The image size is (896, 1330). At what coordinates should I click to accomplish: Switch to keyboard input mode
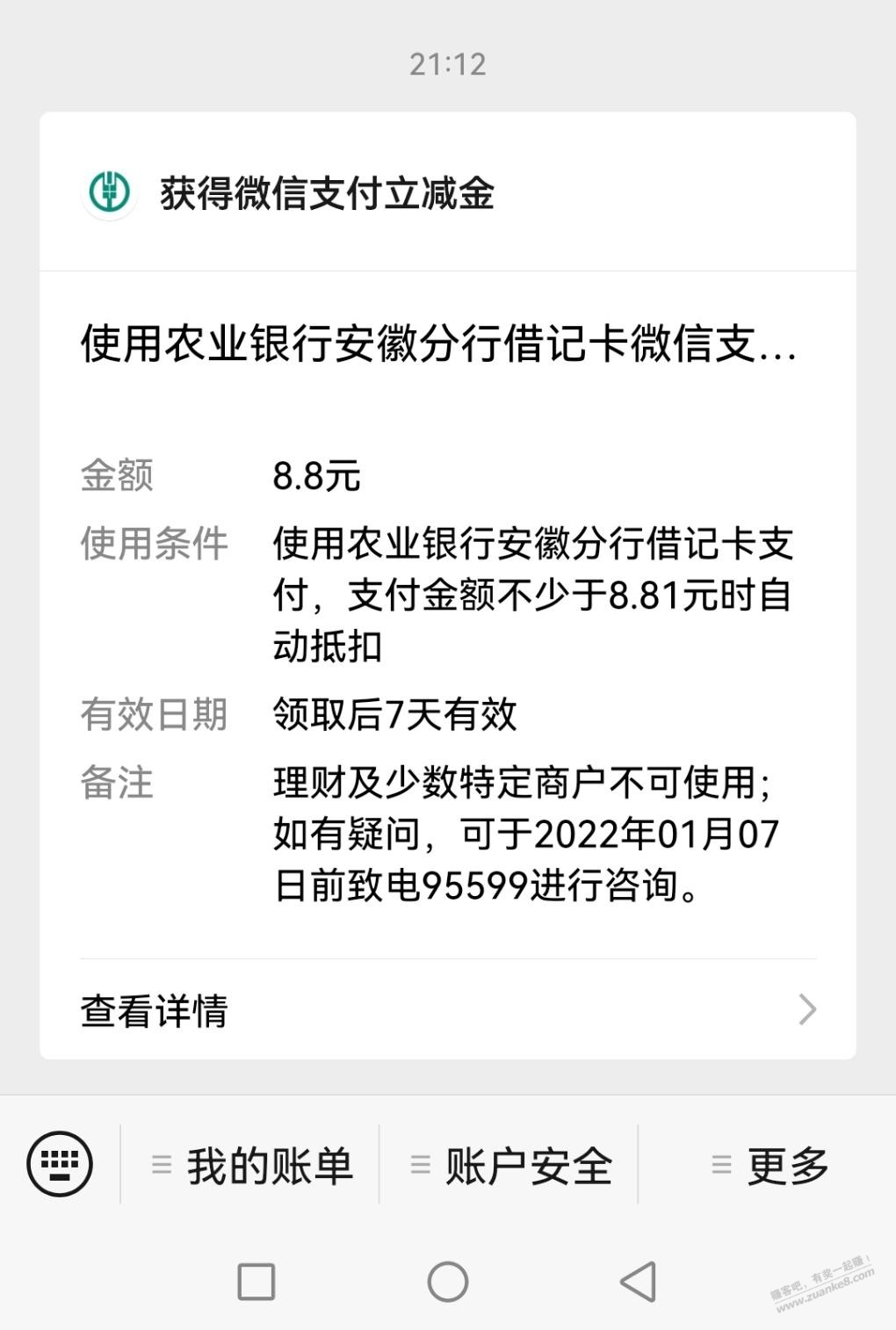(x=60, y=1164)
